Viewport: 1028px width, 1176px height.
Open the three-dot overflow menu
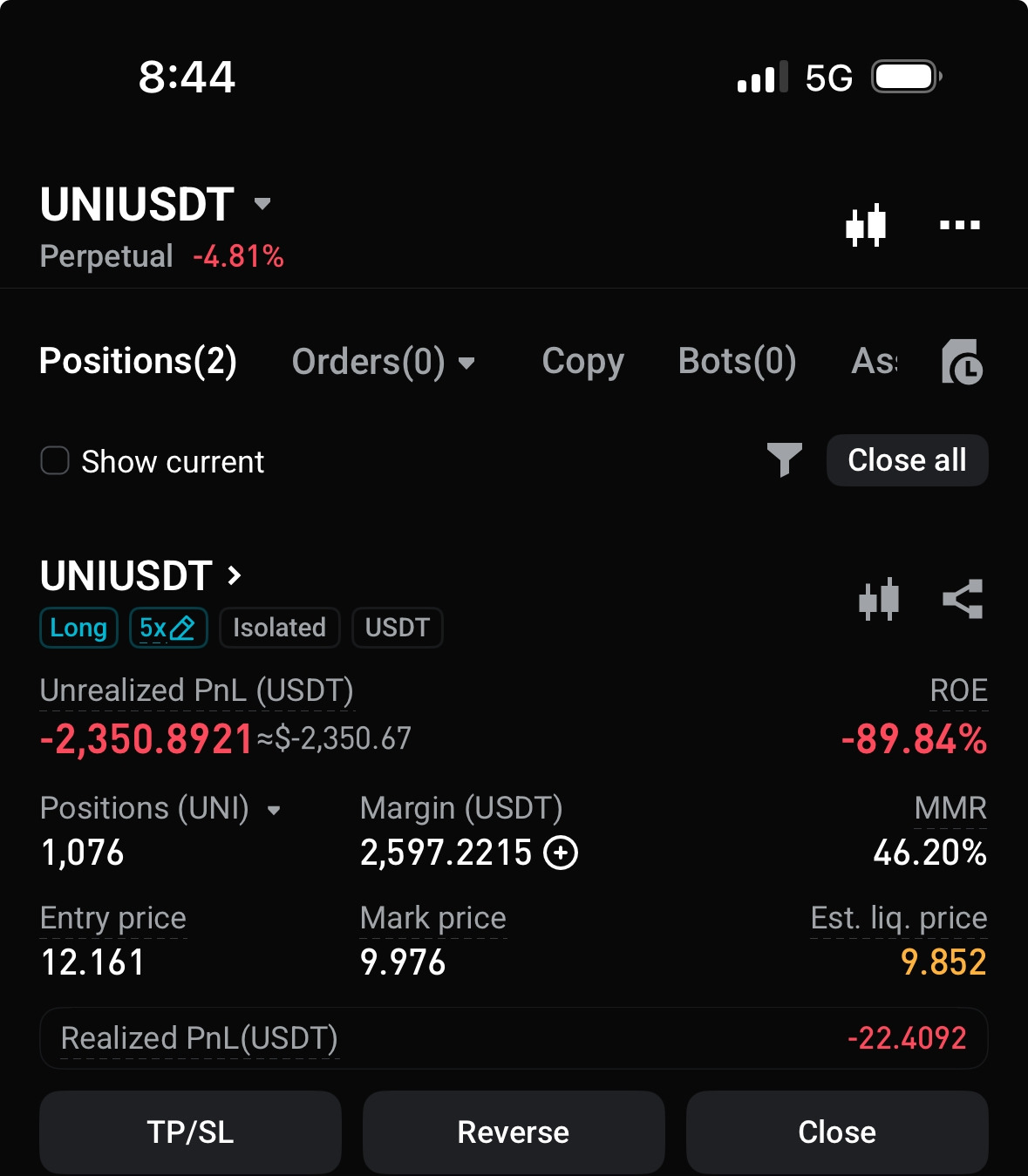coord(959,226)
